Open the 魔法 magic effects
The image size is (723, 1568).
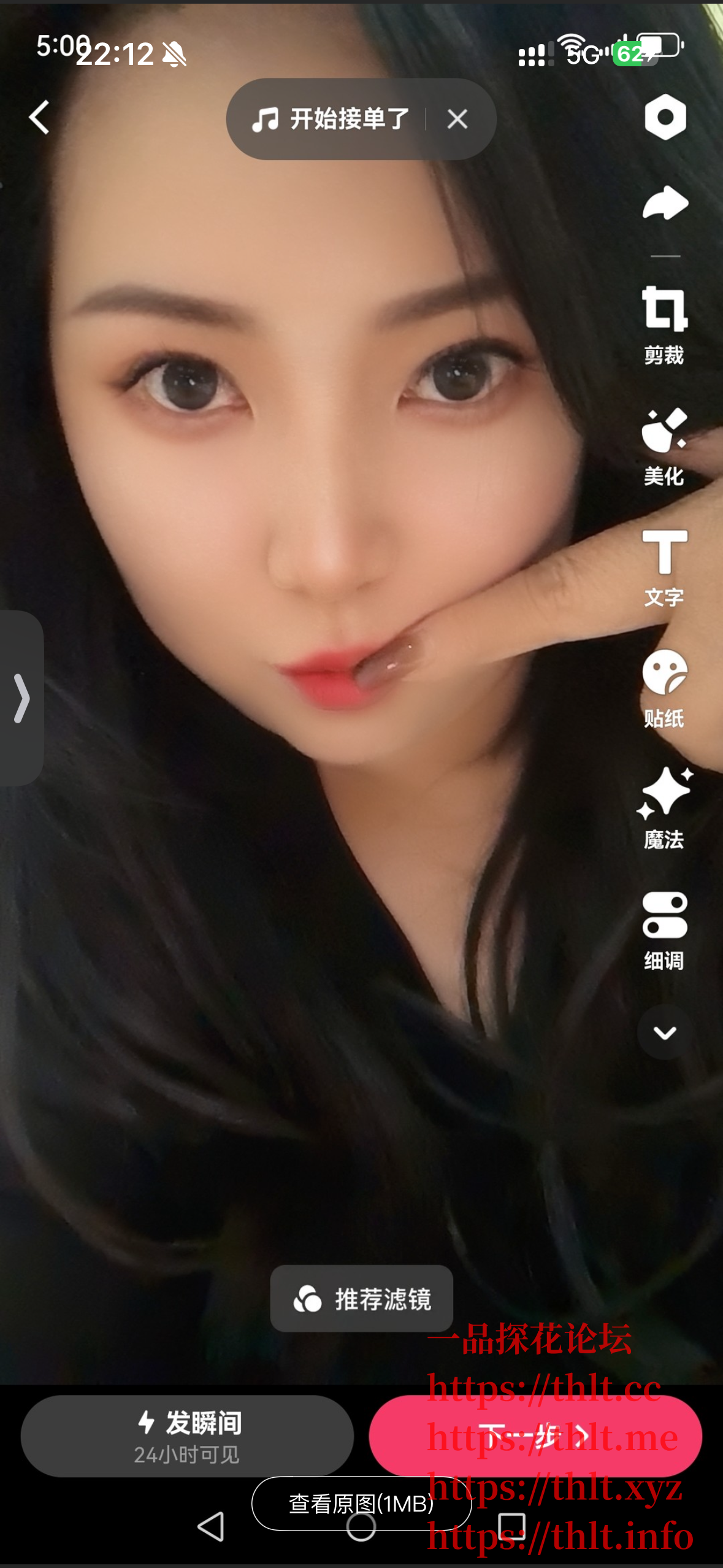click(665, 809)
